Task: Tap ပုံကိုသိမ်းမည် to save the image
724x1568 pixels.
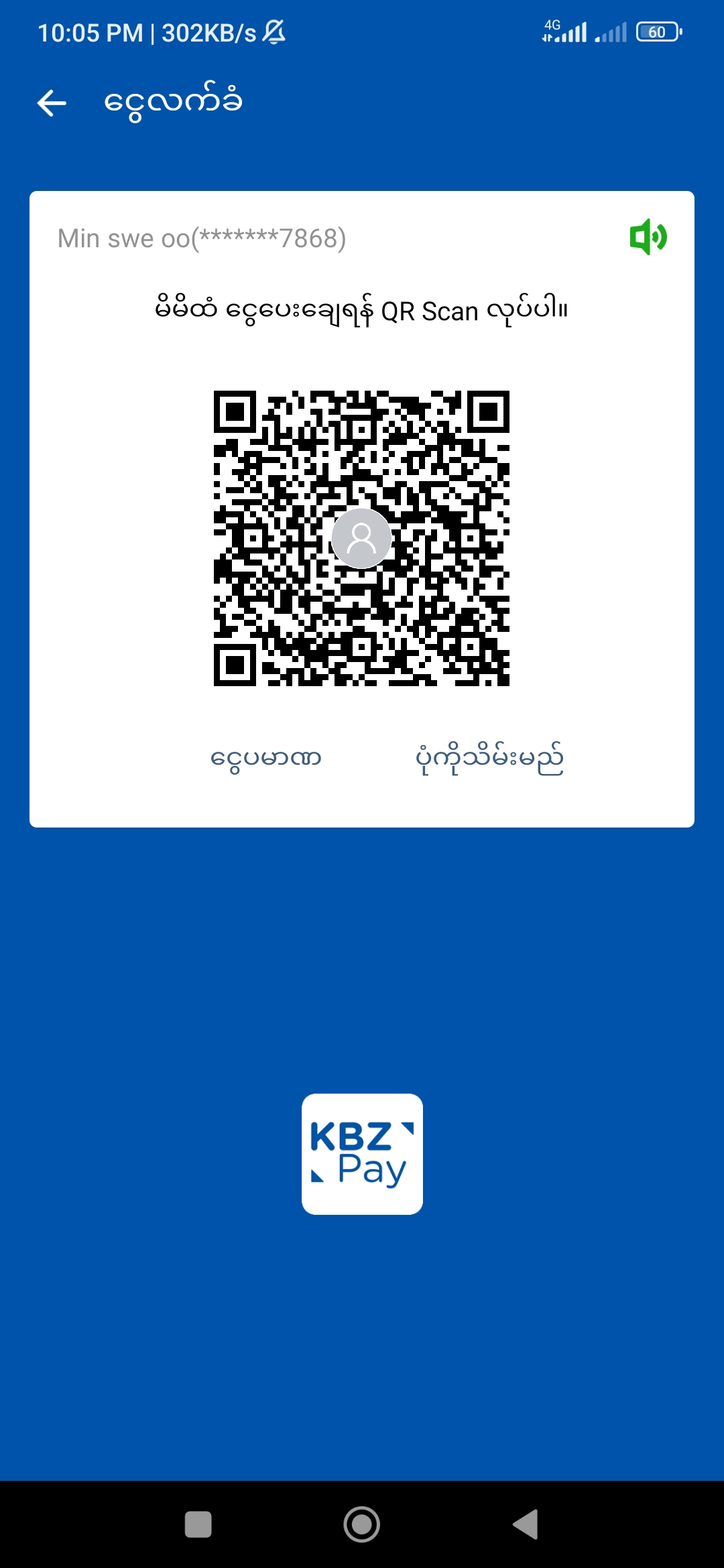Action: point(489,759)
